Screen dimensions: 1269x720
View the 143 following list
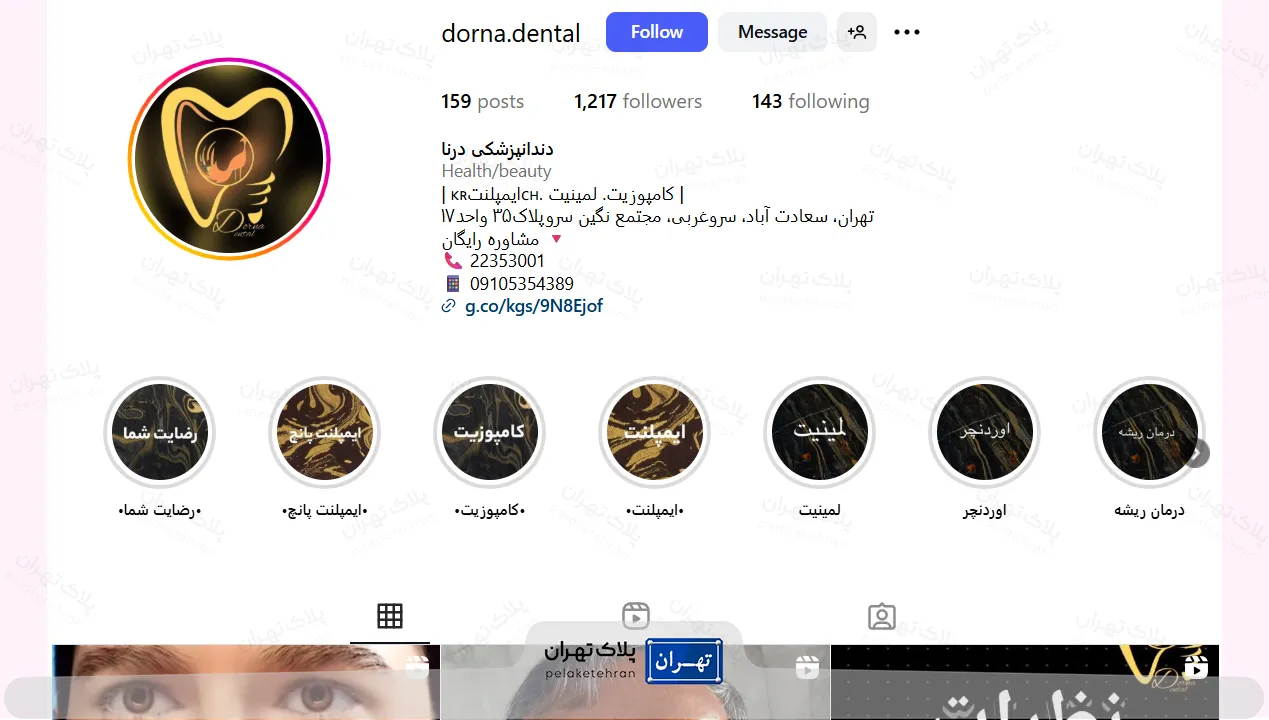pos(810,101)
